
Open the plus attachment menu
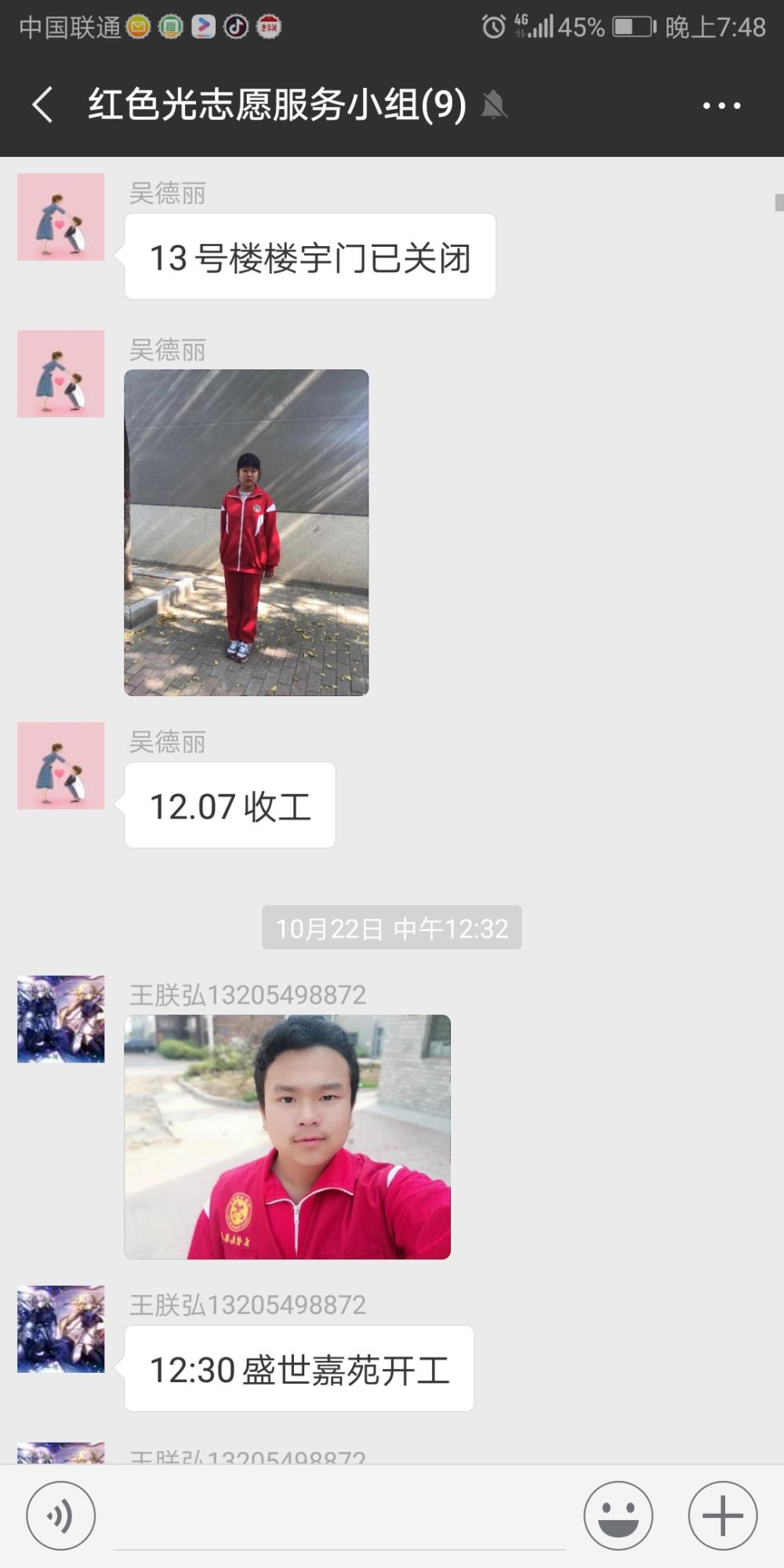tap(722, 1515)
